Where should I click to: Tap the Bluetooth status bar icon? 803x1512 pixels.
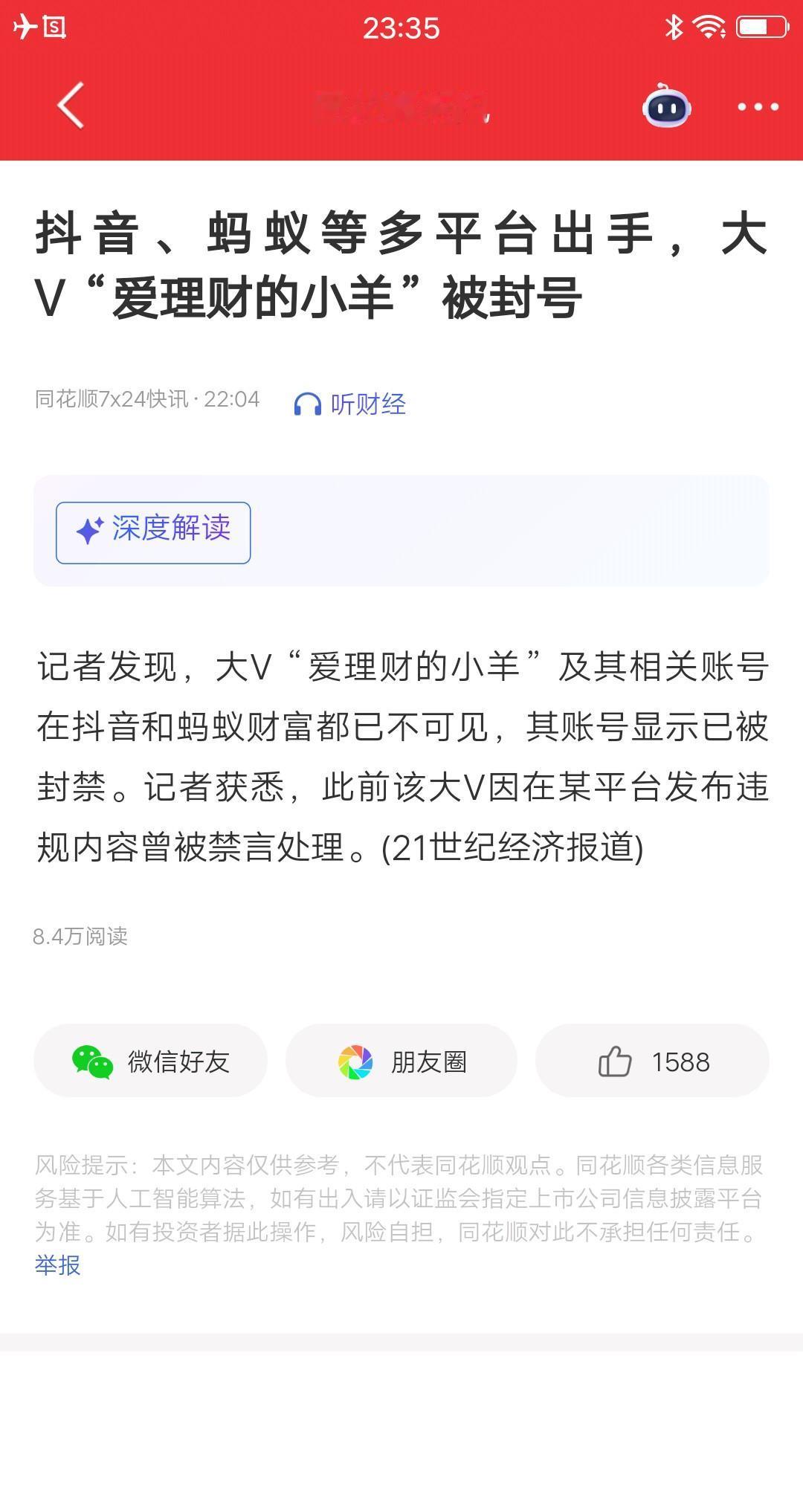674,27
